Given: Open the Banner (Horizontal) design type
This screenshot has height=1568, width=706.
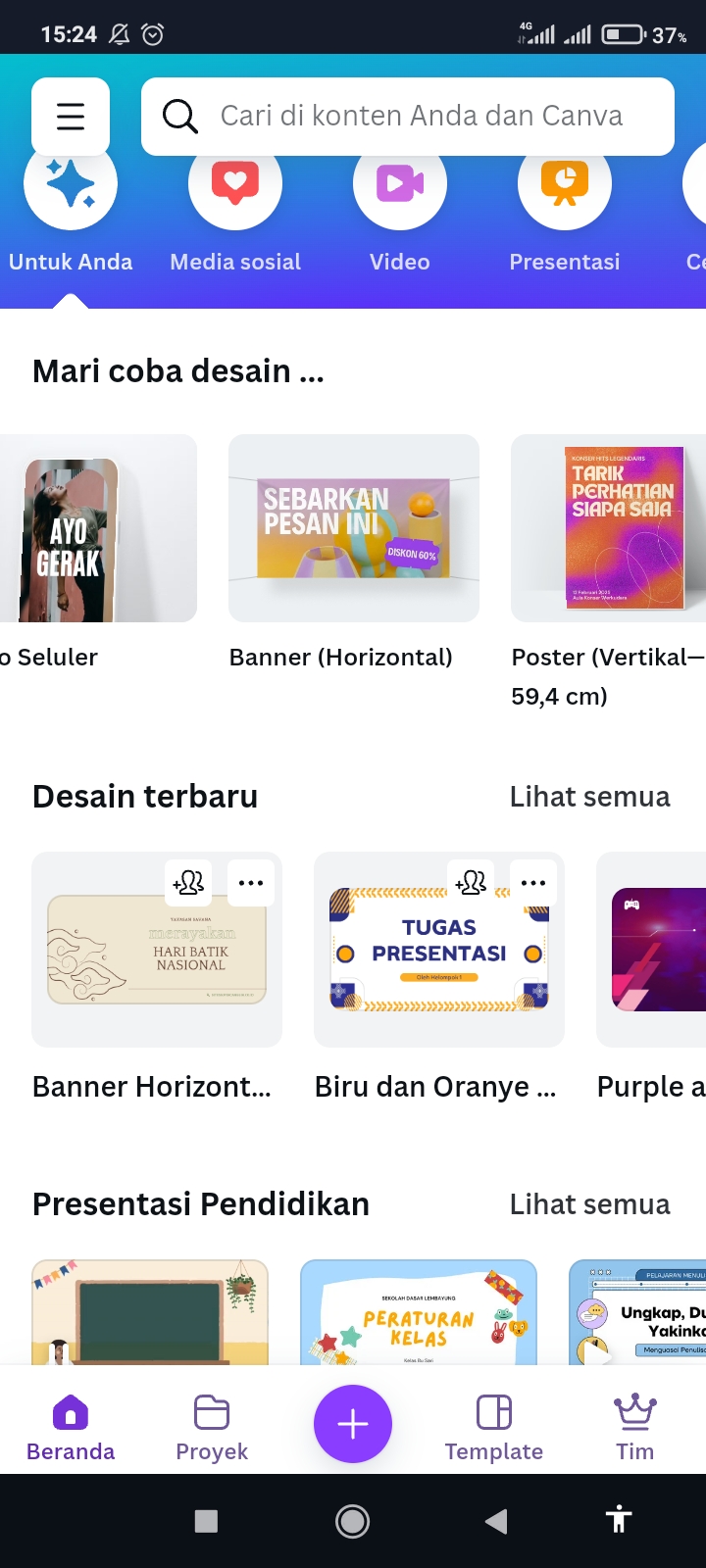Looking at the screenshot, I should coord(353,529).
